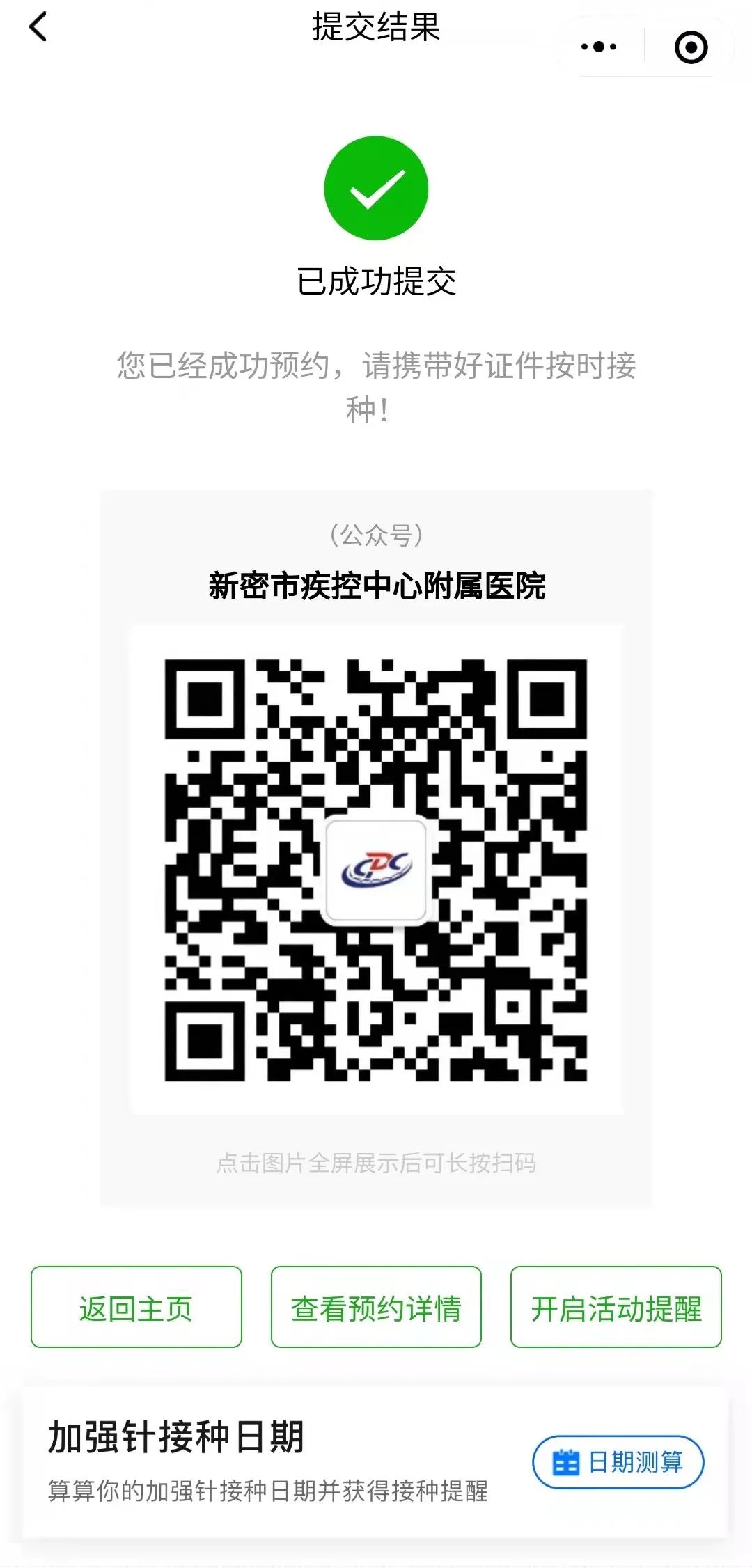Enable reminders with 开启活动提醒
Viewport: 752px width, 1568px height.
coord(616,1307)
